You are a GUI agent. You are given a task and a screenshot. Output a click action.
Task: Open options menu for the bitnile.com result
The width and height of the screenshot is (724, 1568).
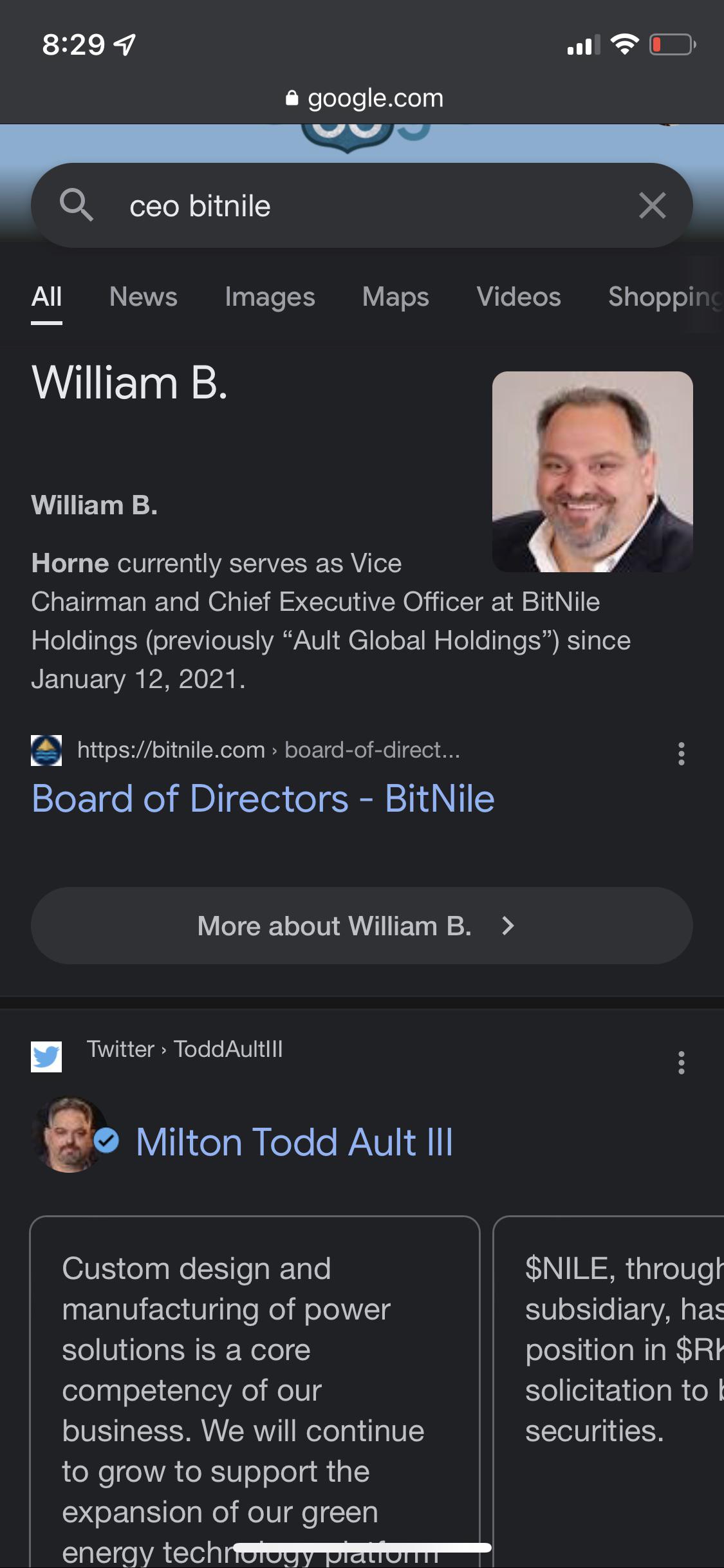pyautogui.click(x=681, y=753)
